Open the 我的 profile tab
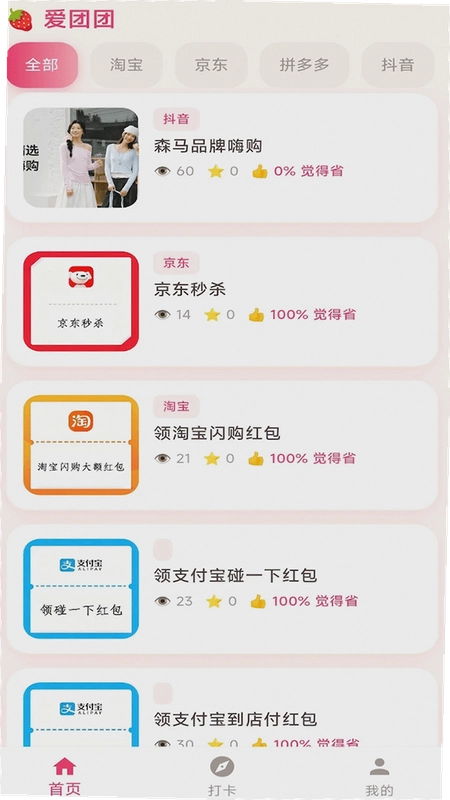This screenshot has height=800, width=450. [379, 776]
